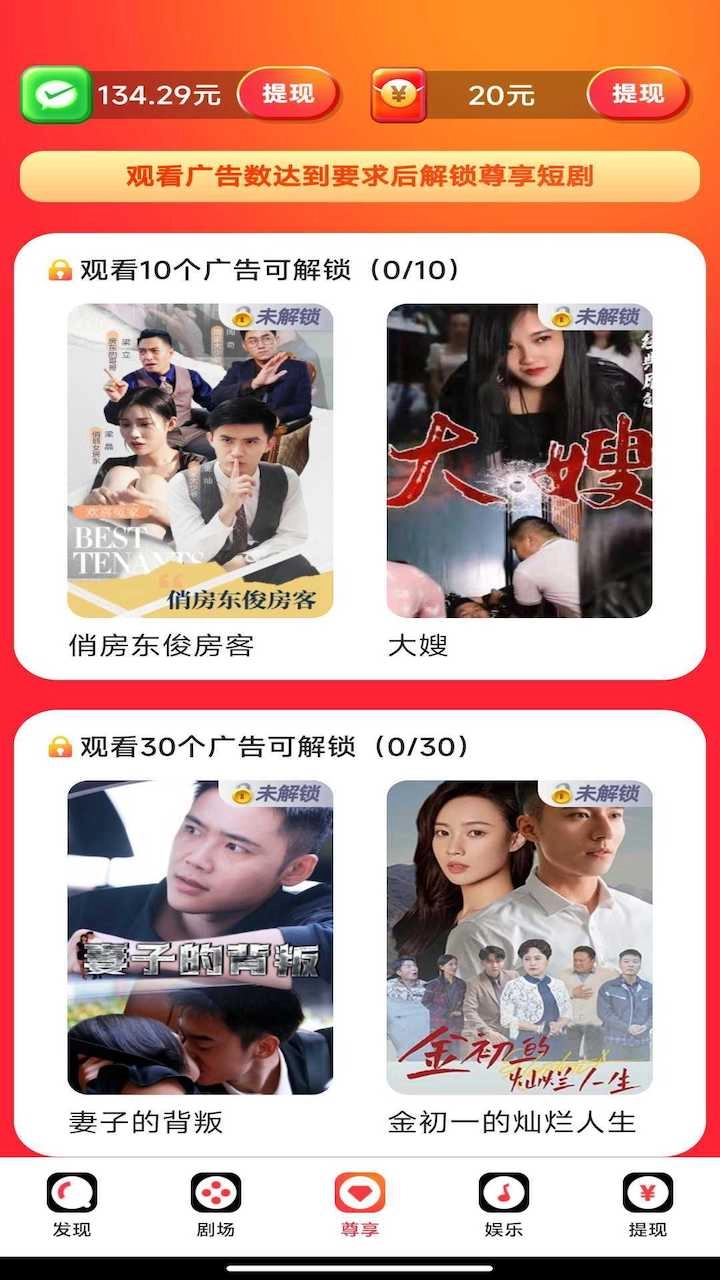The height and width of the screenshot is (1280, 720).
Task: Select the red 尊享 heart icon
Action: 360,1194
